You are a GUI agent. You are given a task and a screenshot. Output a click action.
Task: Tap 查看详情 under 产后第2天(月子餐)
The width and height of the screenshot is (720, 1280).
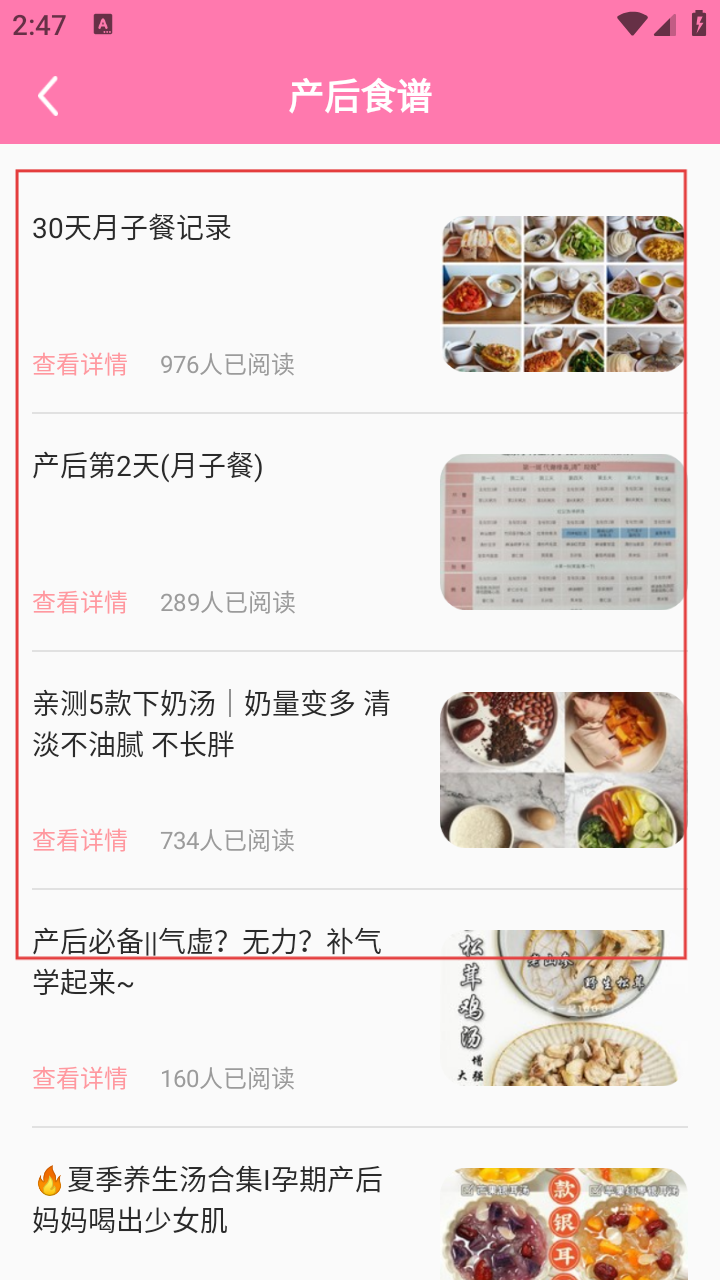pos(80,603)
